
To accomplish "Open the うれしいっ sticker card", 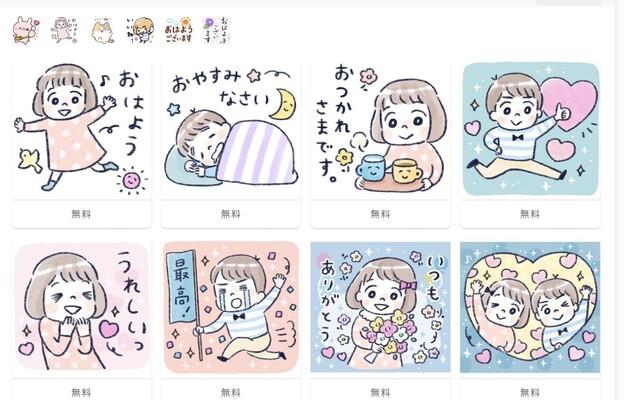I will click(x=81, y=307).
